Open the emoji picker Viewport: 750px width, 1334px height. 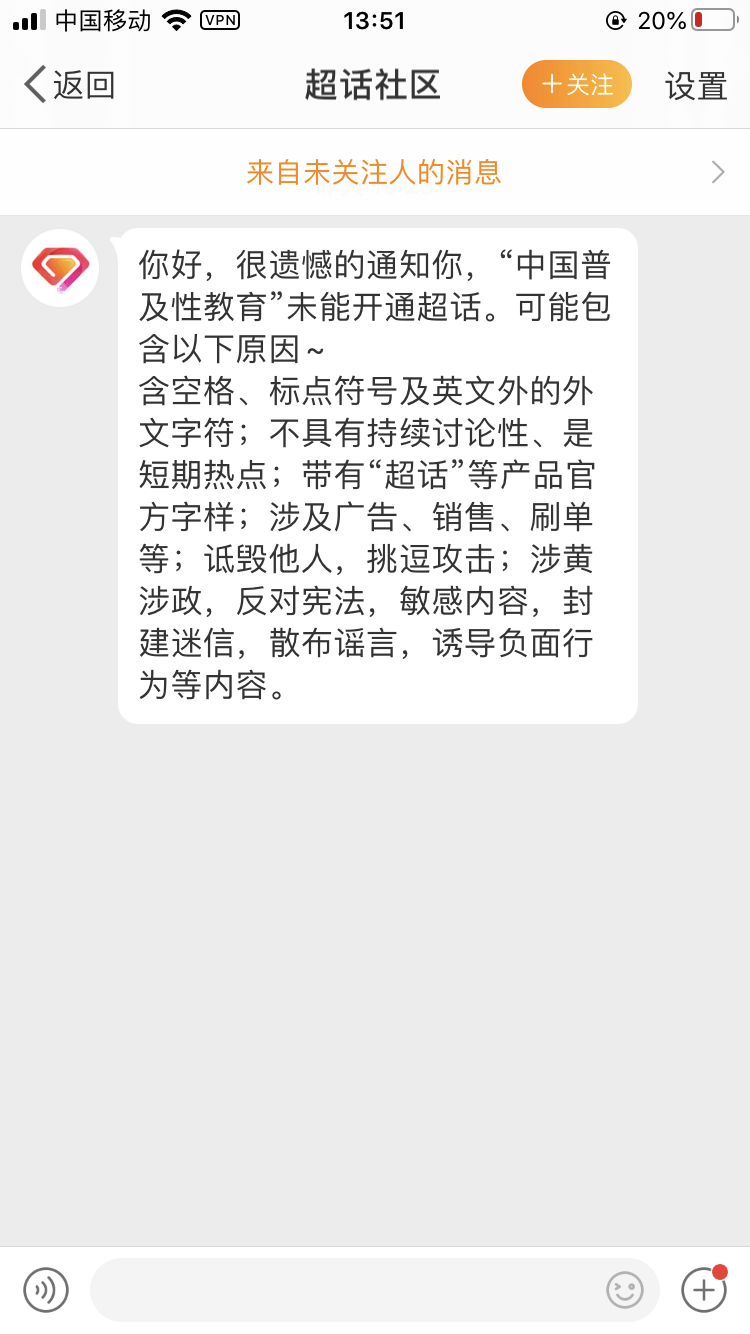tap(625, 1290)
